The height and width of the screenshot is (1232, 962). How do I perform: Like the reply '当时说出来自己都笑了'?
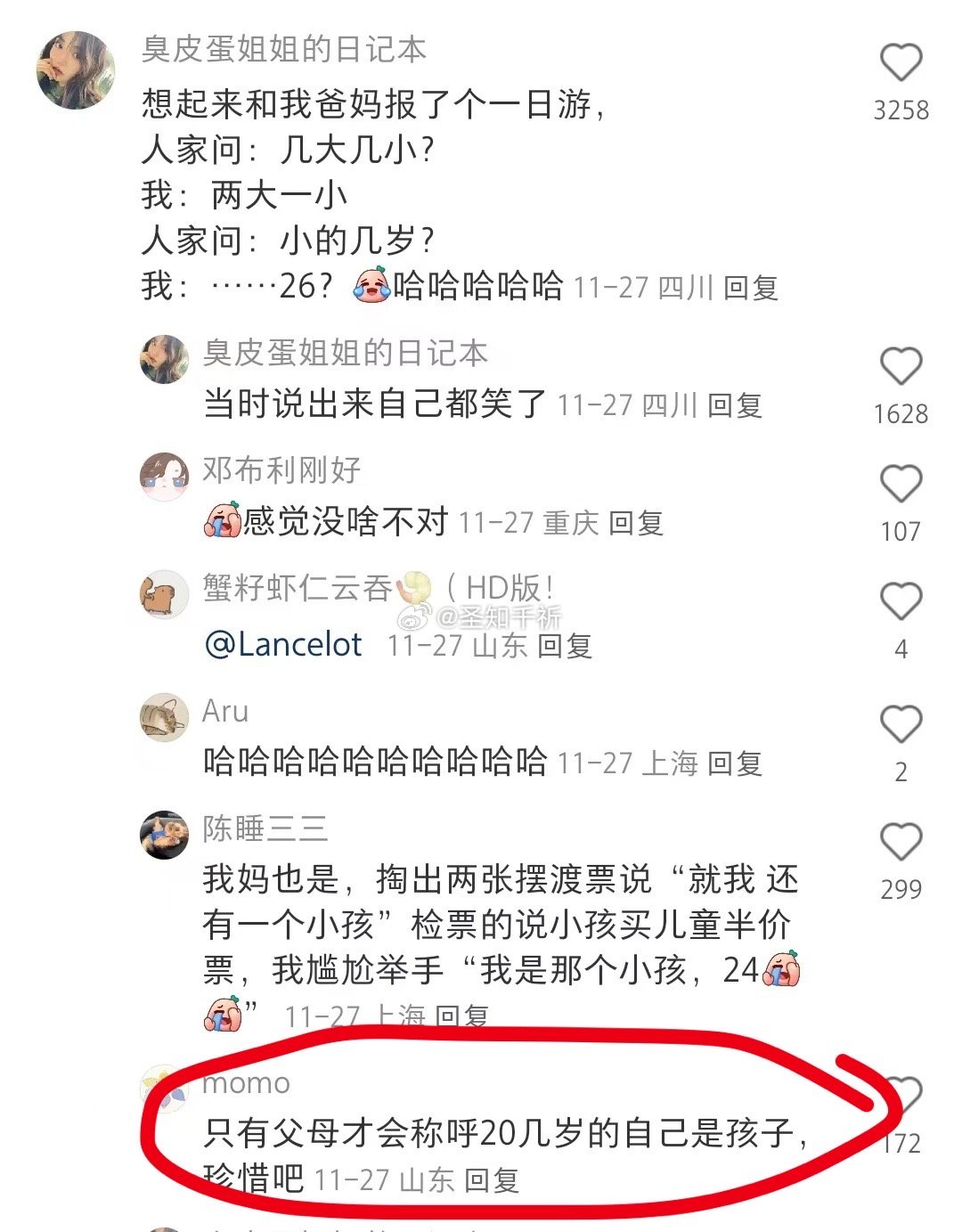click(x=901, y=367)
